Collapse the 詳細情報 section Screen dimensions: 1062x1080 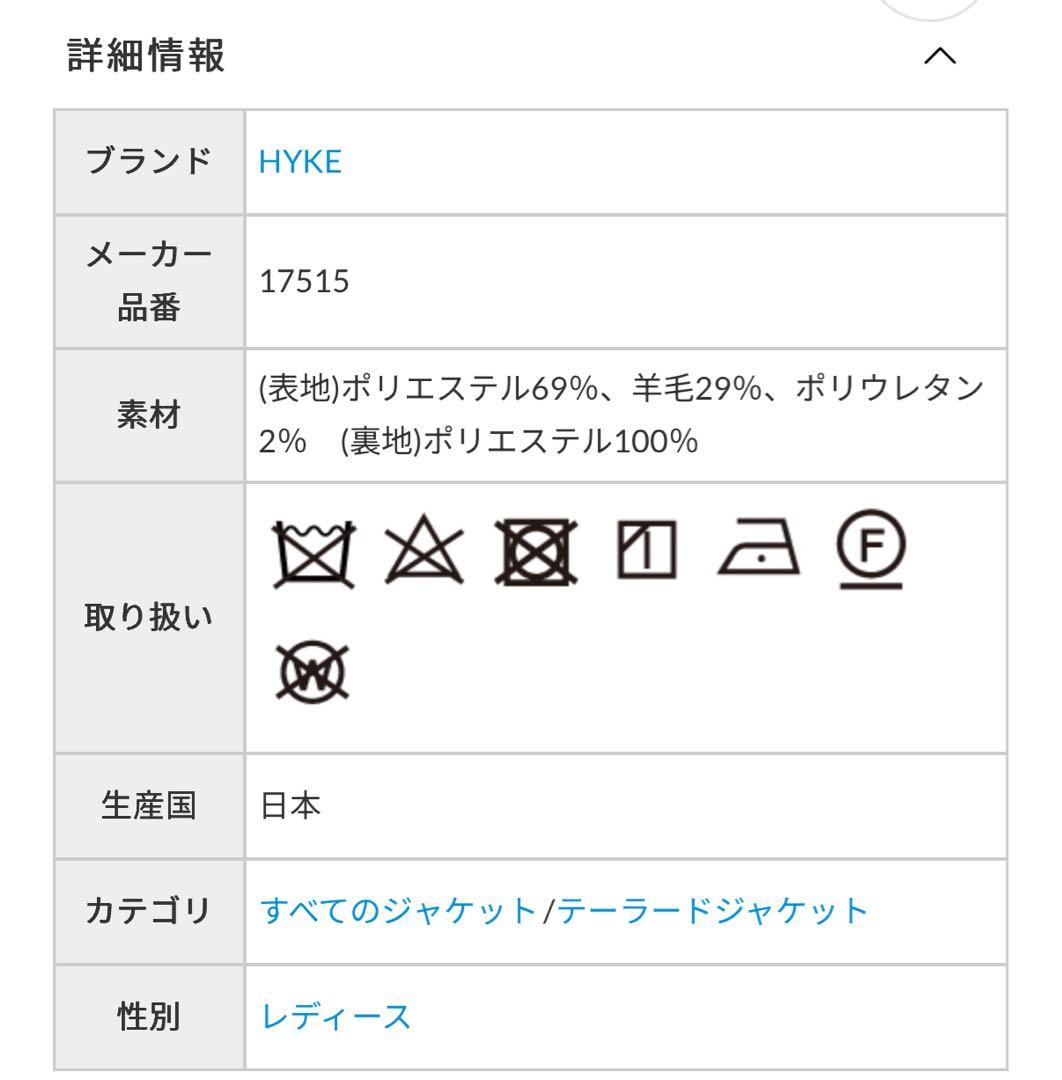pyautogui.click(x=940, y=57)
